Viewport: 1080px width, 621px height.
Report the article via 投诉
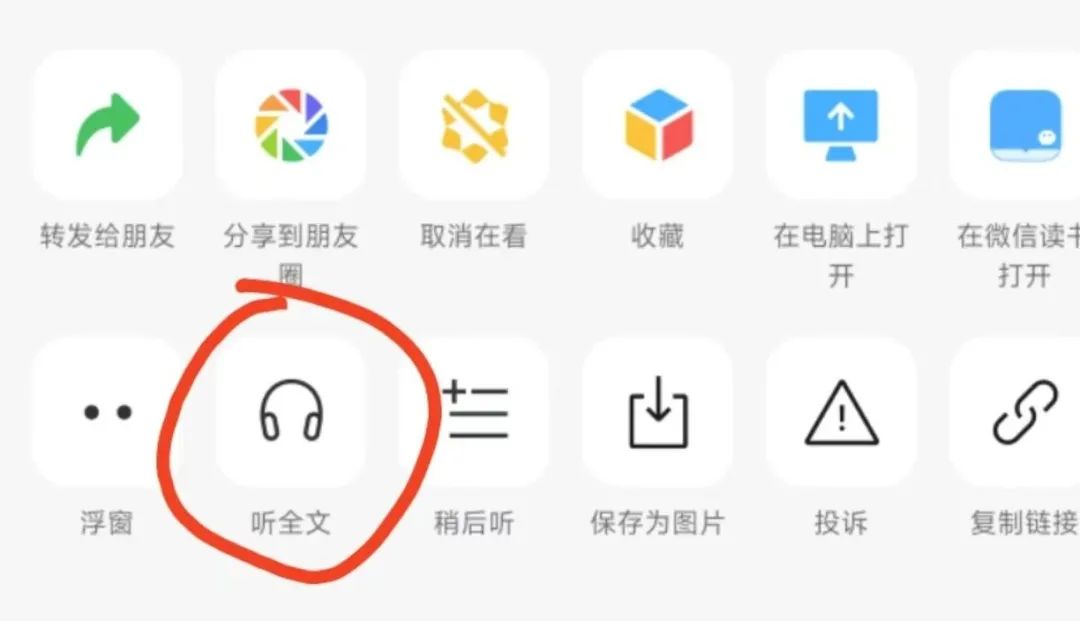point(841,412)
